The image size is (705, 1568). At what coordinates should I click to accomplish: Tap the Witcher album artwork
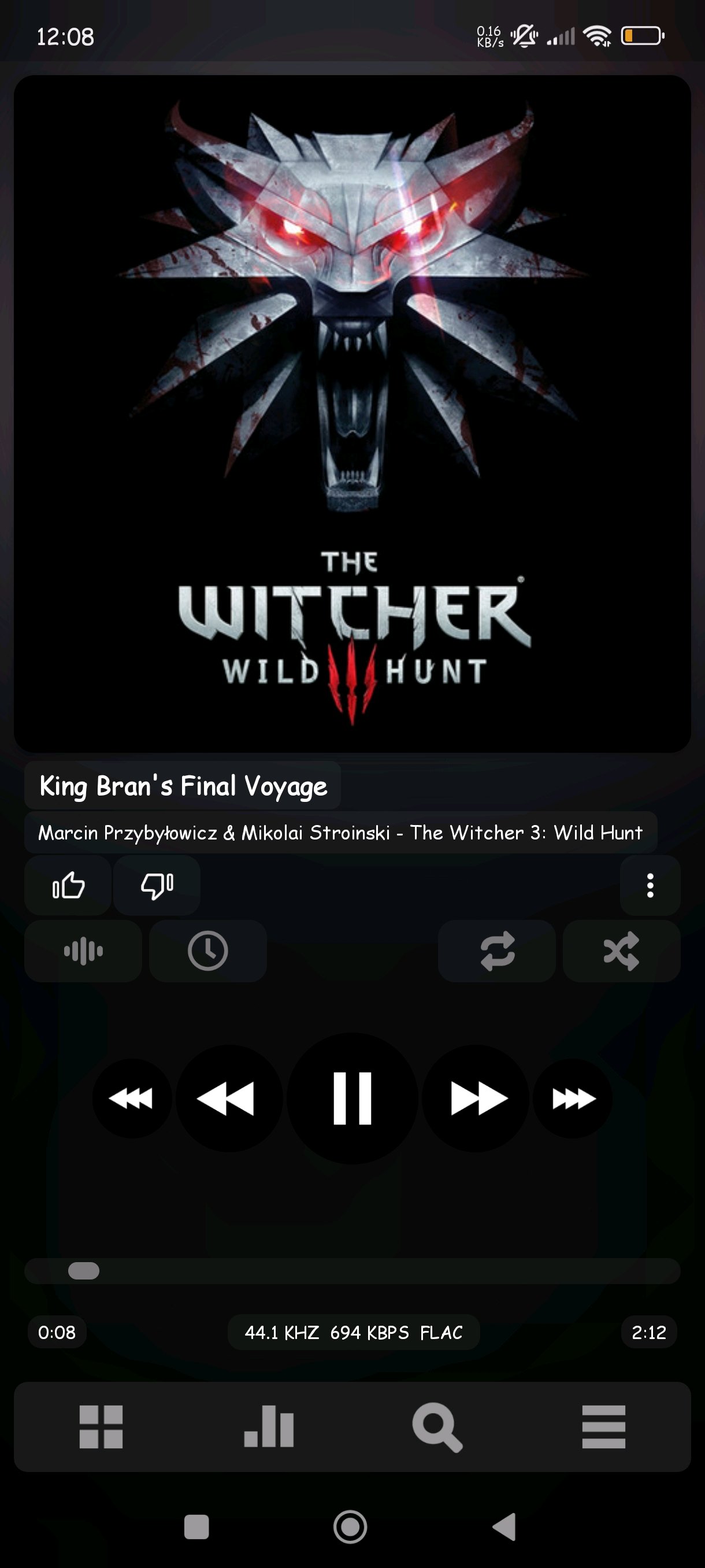point(352,414)
